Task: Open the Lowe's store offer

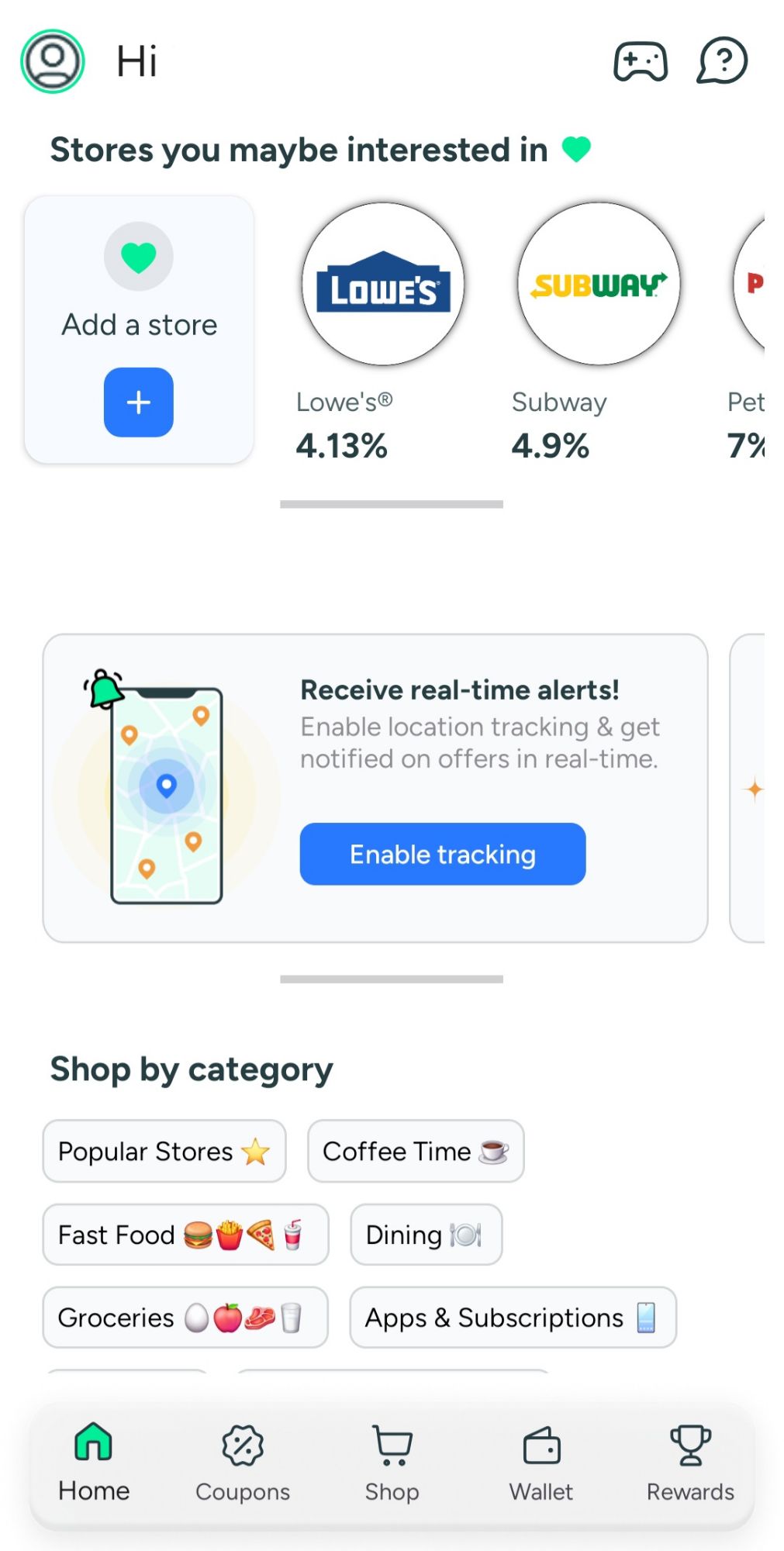Action: click(383, 284)
